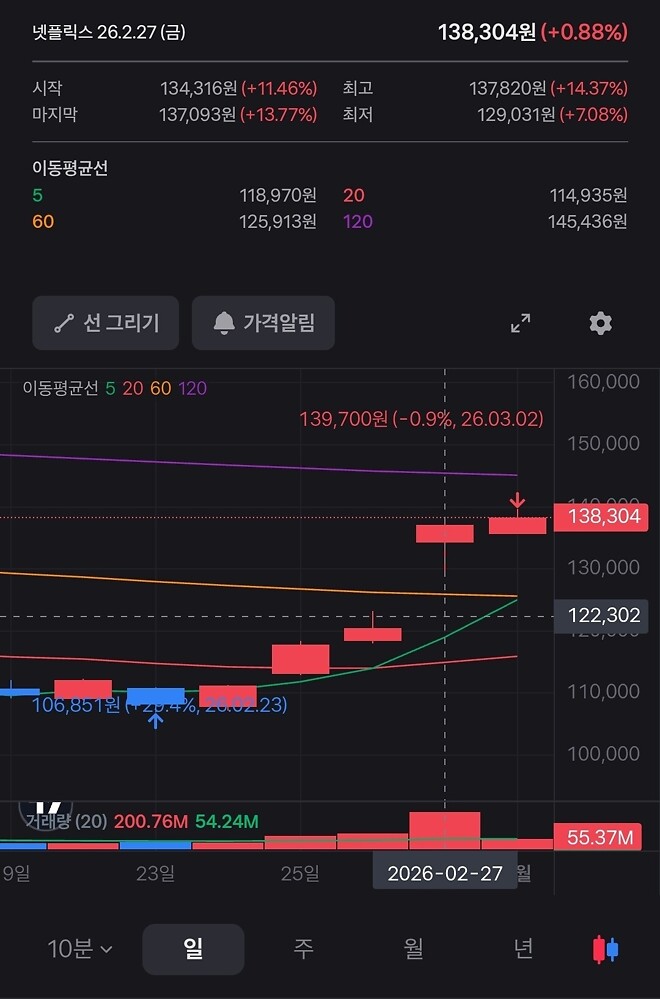Switch to the 년 yearly chart
The height and width of the screenshot is (999, 660).
click(523, 949)
